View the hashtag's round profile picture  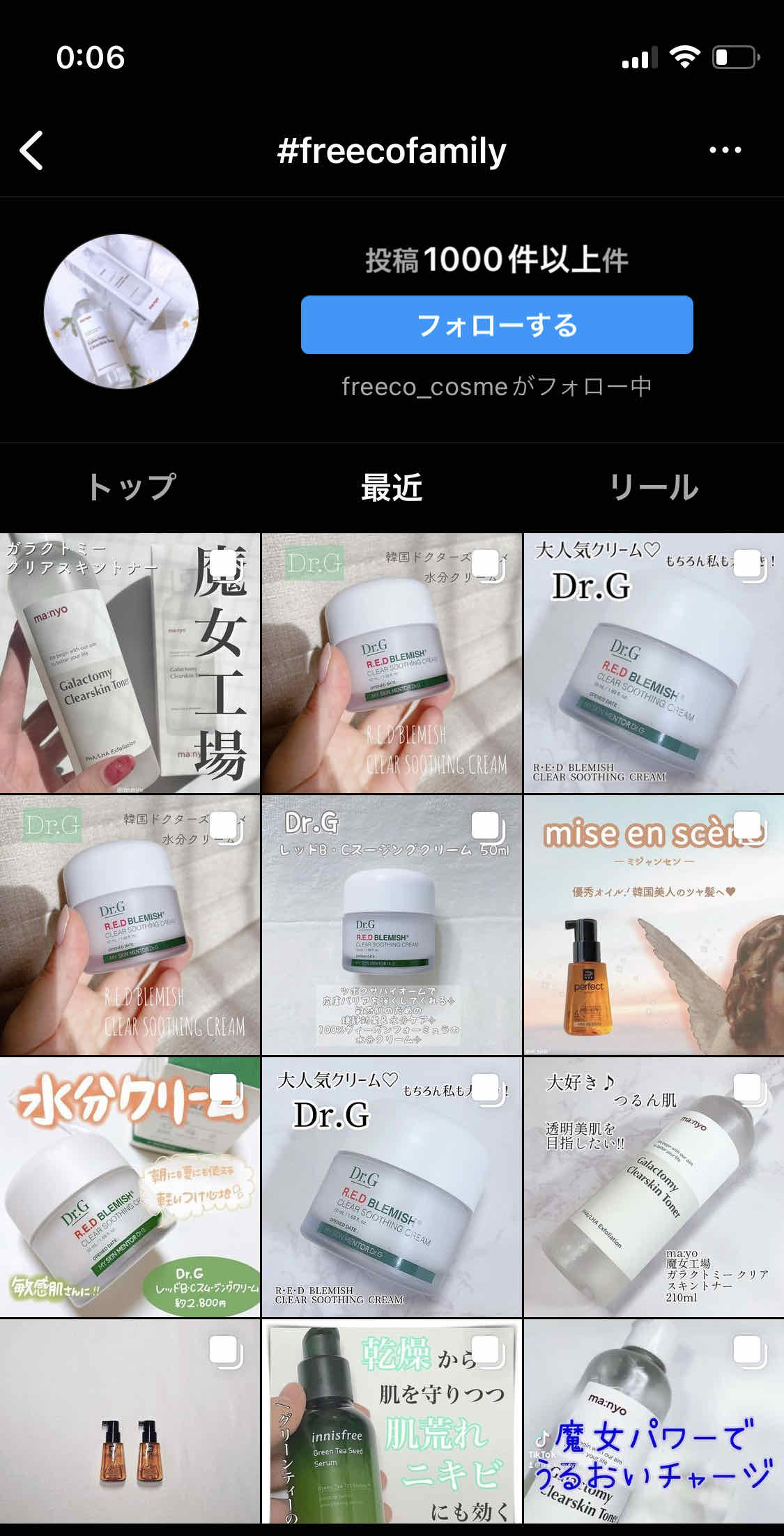pyautogui.click(x=121, y=311)
